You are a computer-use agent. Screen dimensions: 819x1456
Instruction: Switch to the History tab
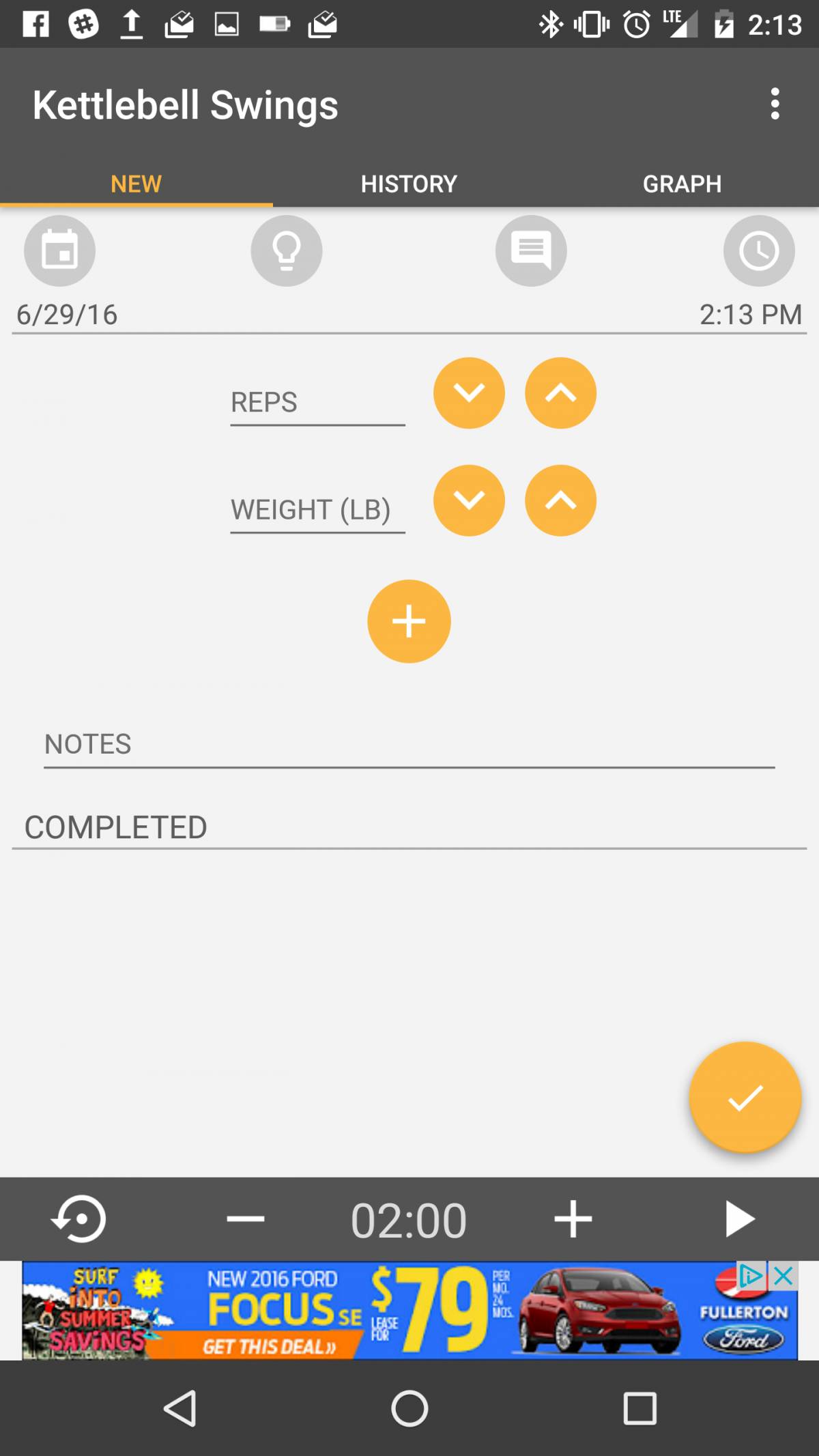point(409,184)
